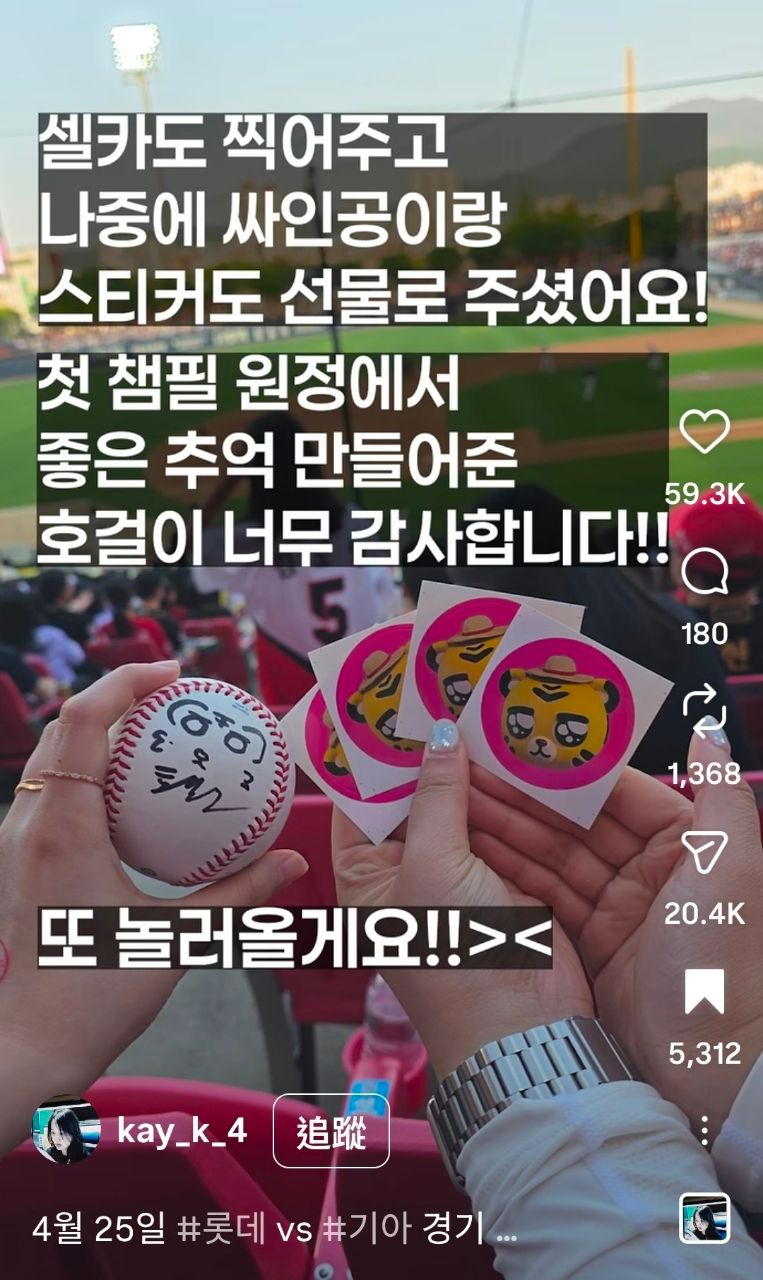Open kay_k_4's profile picture

coord(66,1131)
